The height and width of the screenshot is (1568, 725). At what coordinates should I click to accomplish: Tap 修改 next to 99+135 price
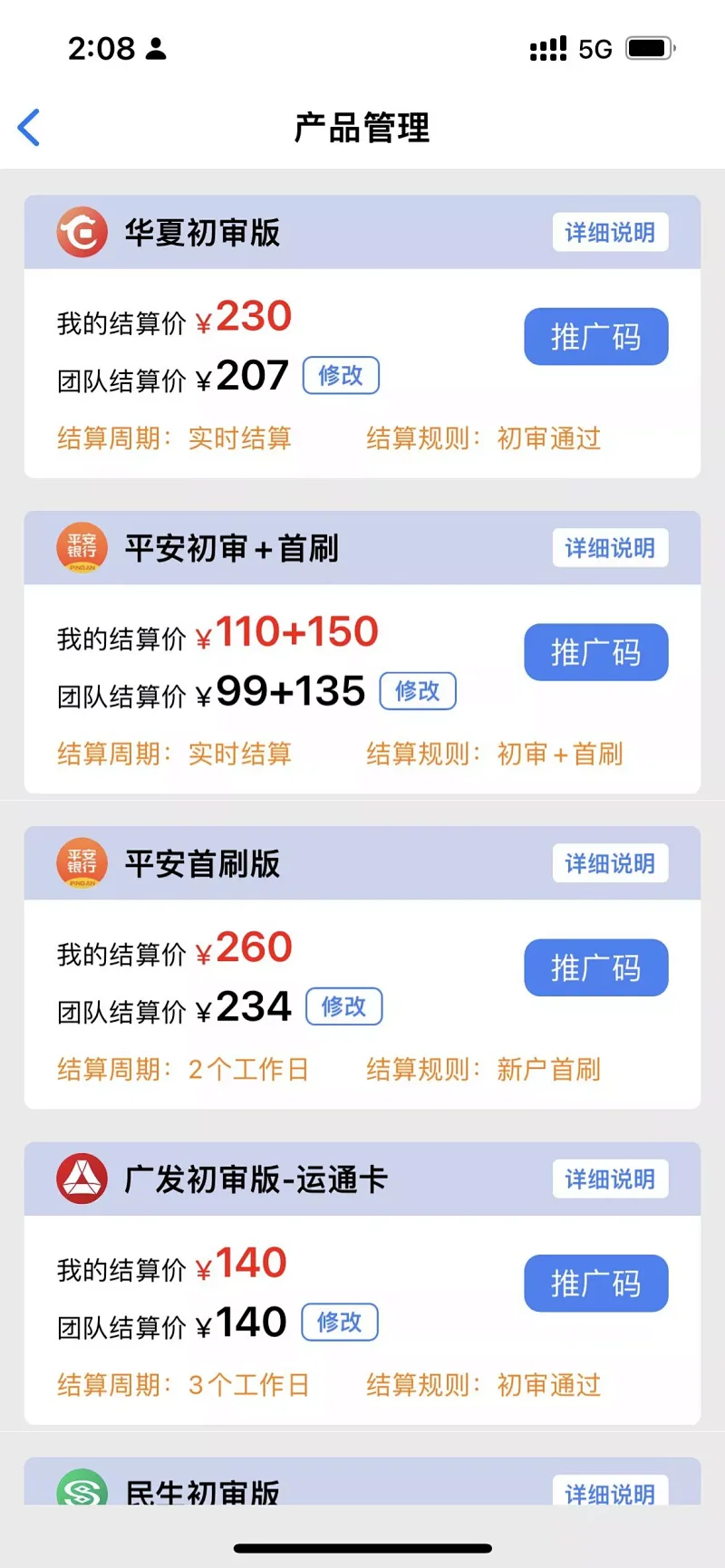coord(417,691)
